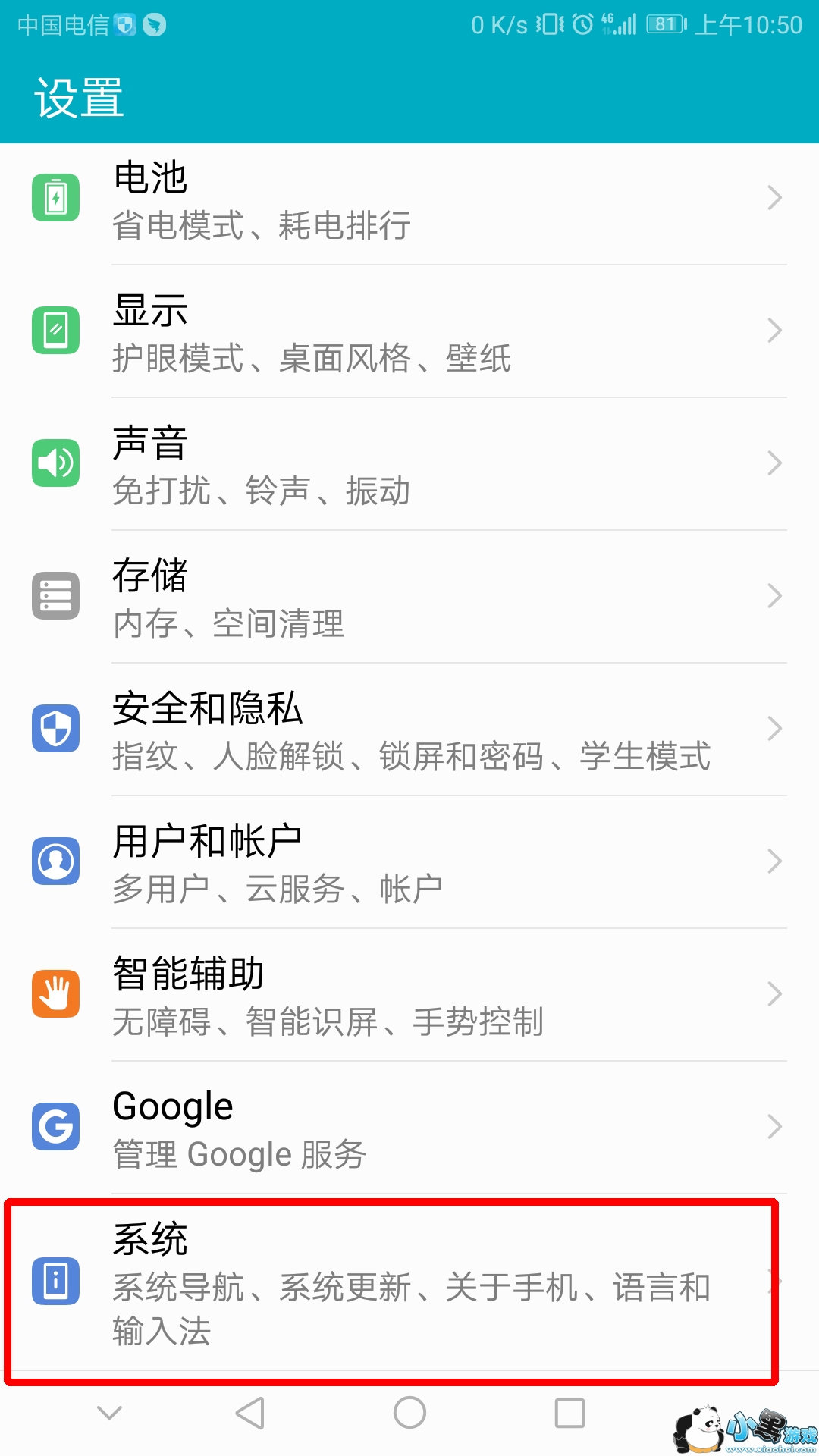This screenshot has width=819, height=1456.
Task: Tap the system back navigation button
Action: [250, 1414]
